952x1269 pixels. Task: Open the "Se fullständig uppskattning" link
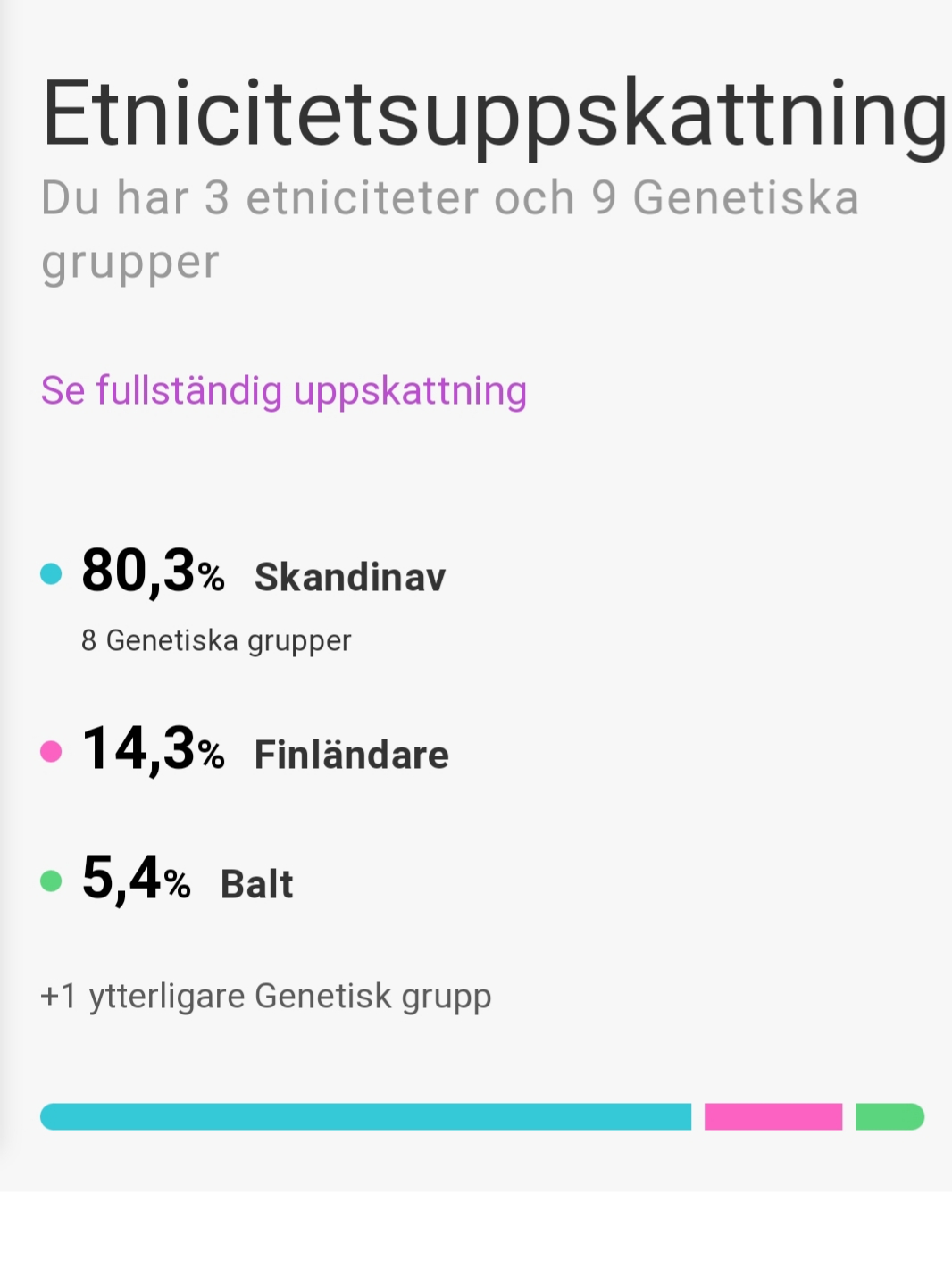click(284, 391)
